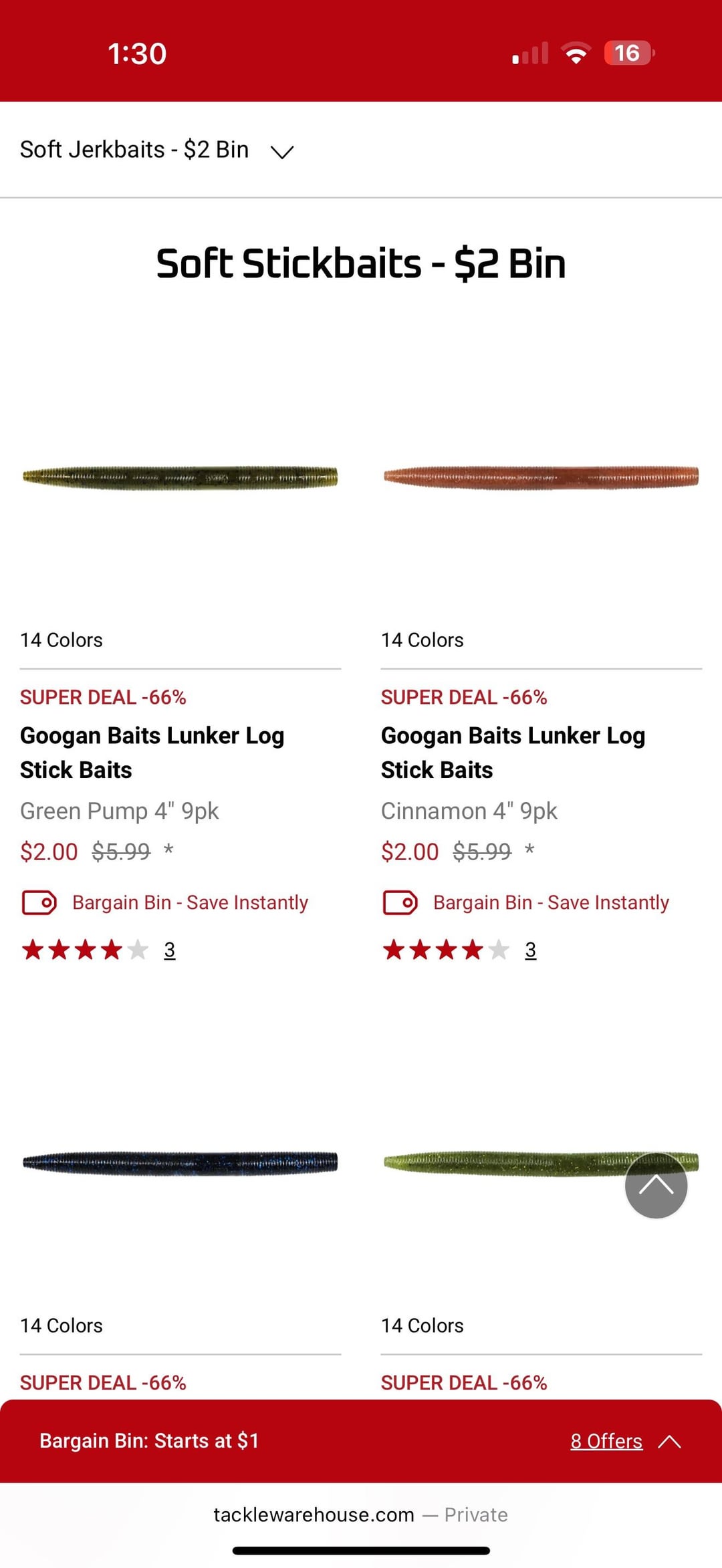This screenshot has height=1568, width=722.
Task: View the 3 reviews for Cinnamon
Action: pos(531,950)
